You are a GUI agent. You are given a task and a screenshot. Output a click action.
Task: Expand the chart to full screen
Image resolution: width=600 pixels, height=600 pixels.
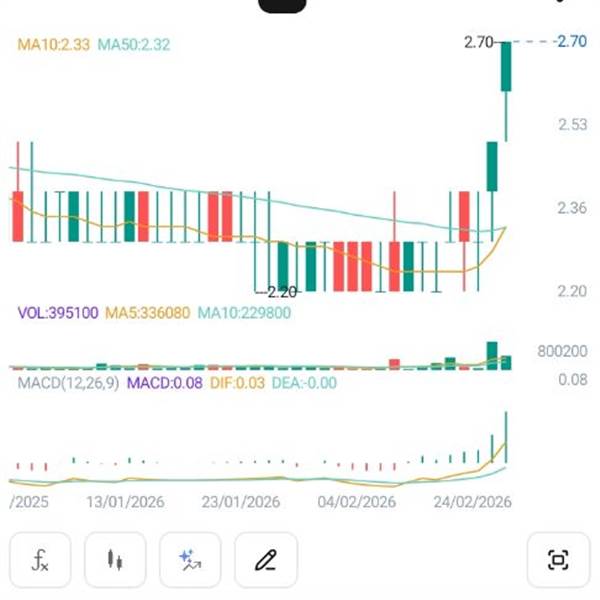click(558, 560)
